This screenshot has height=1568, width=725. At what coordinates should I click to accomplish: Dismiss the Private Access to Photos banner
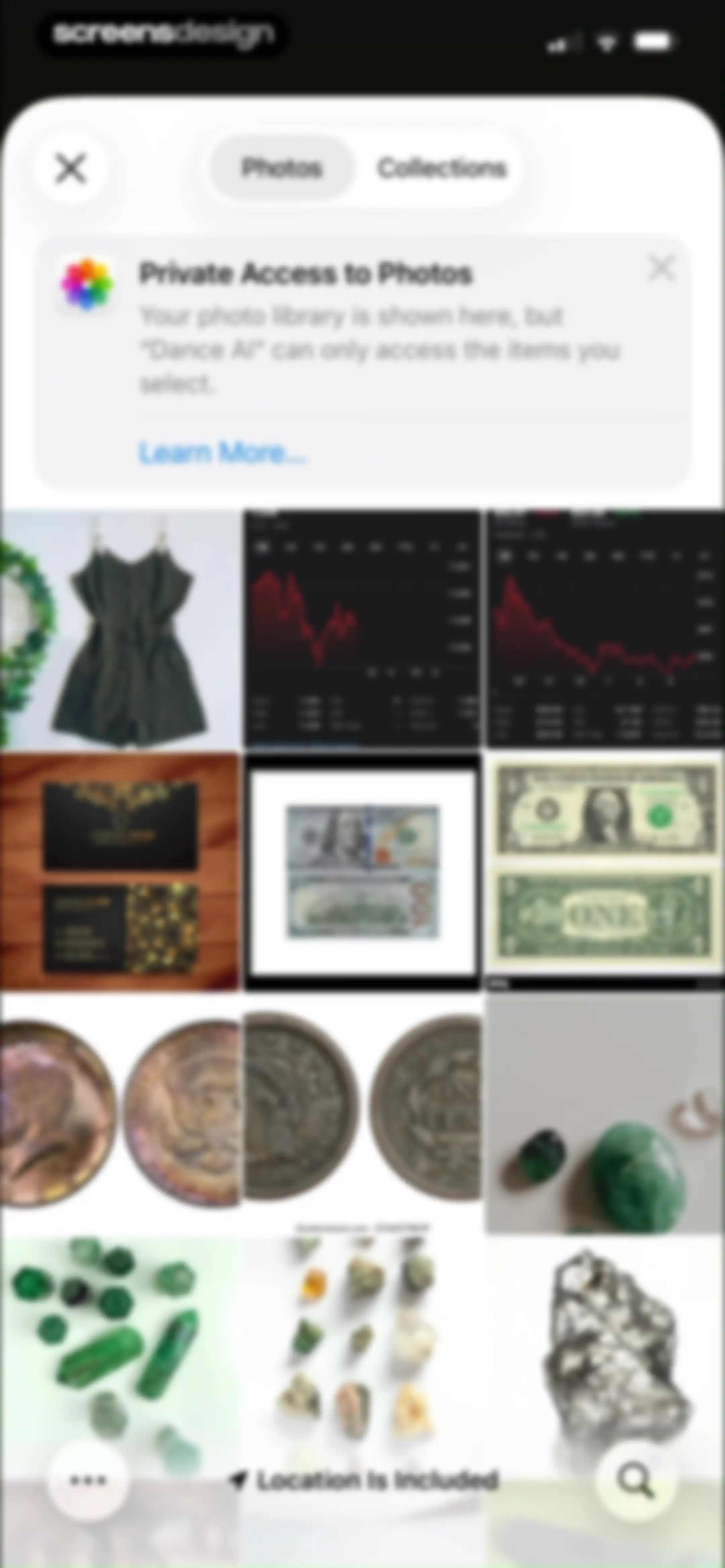[x=661, y=268]
